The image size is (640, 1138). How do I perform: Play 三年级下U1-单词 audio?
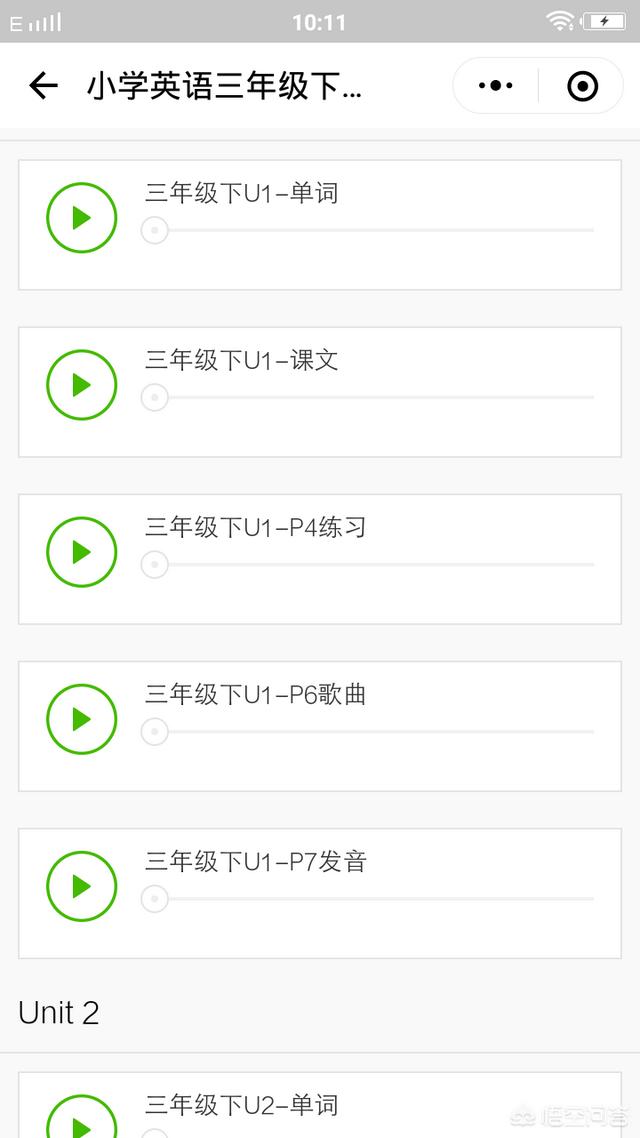82,218
